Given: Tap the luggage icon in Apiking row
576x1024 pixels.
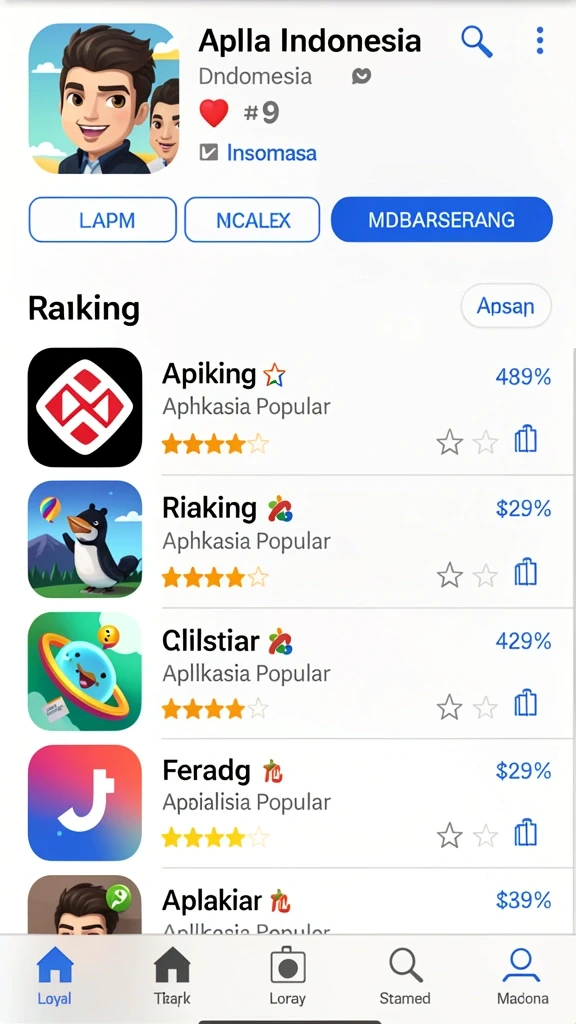Looking at the screenshot, I should pyautogui.click(x=526, y=440).
